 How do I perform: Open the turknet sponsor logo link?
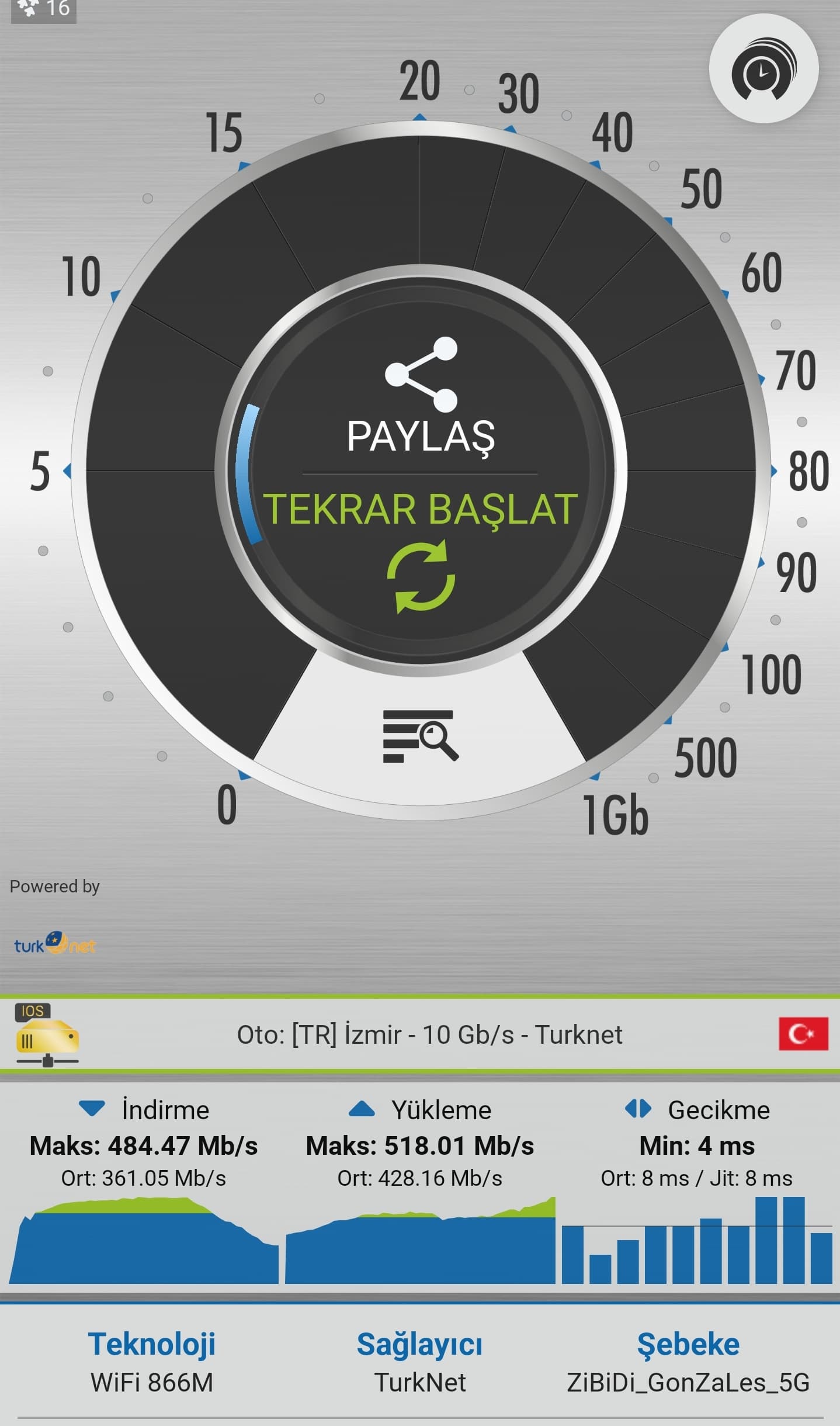pyautogui.click(x=54, y=943)
